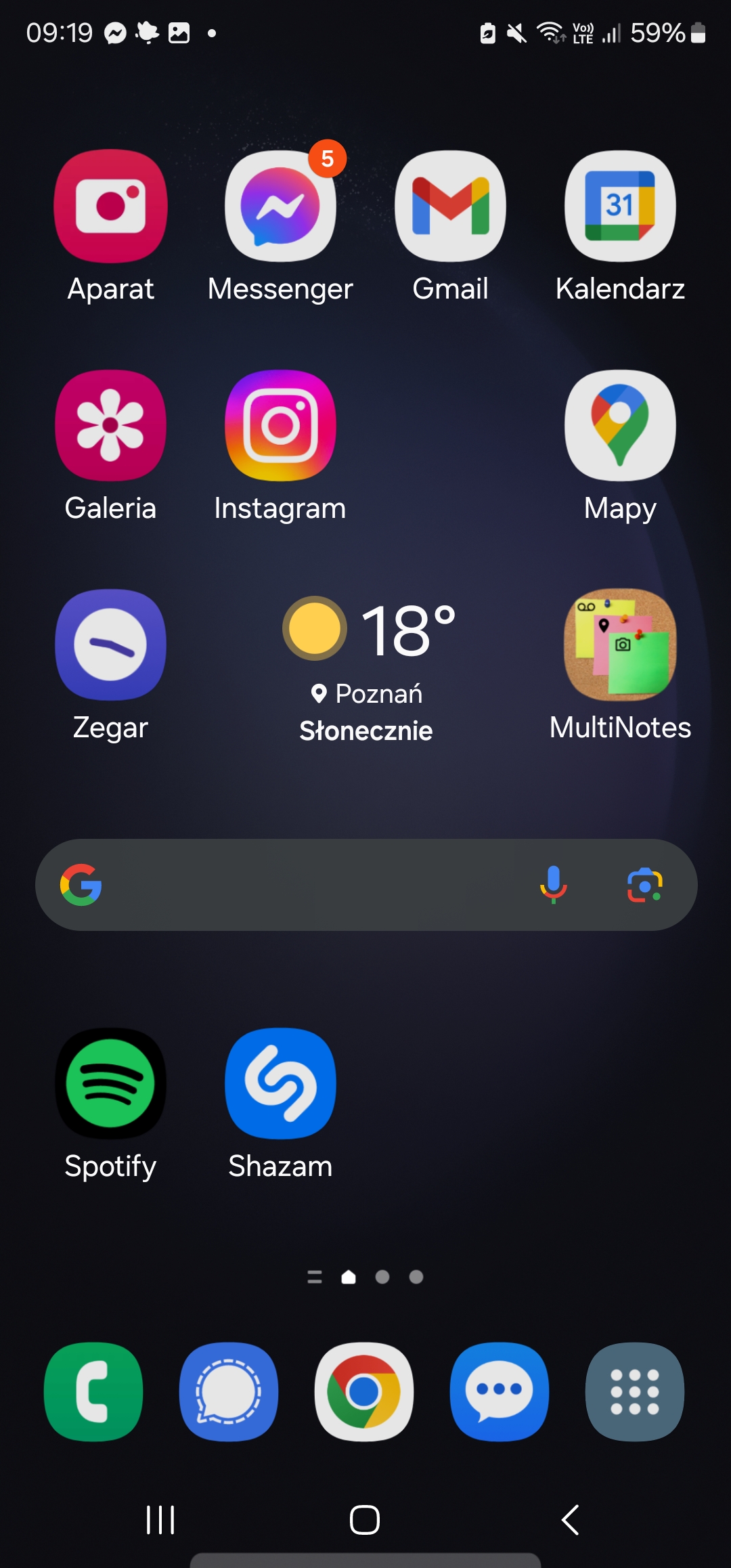Open the app drawer grid
The image size is (731, 1568).
[635, 1391]
